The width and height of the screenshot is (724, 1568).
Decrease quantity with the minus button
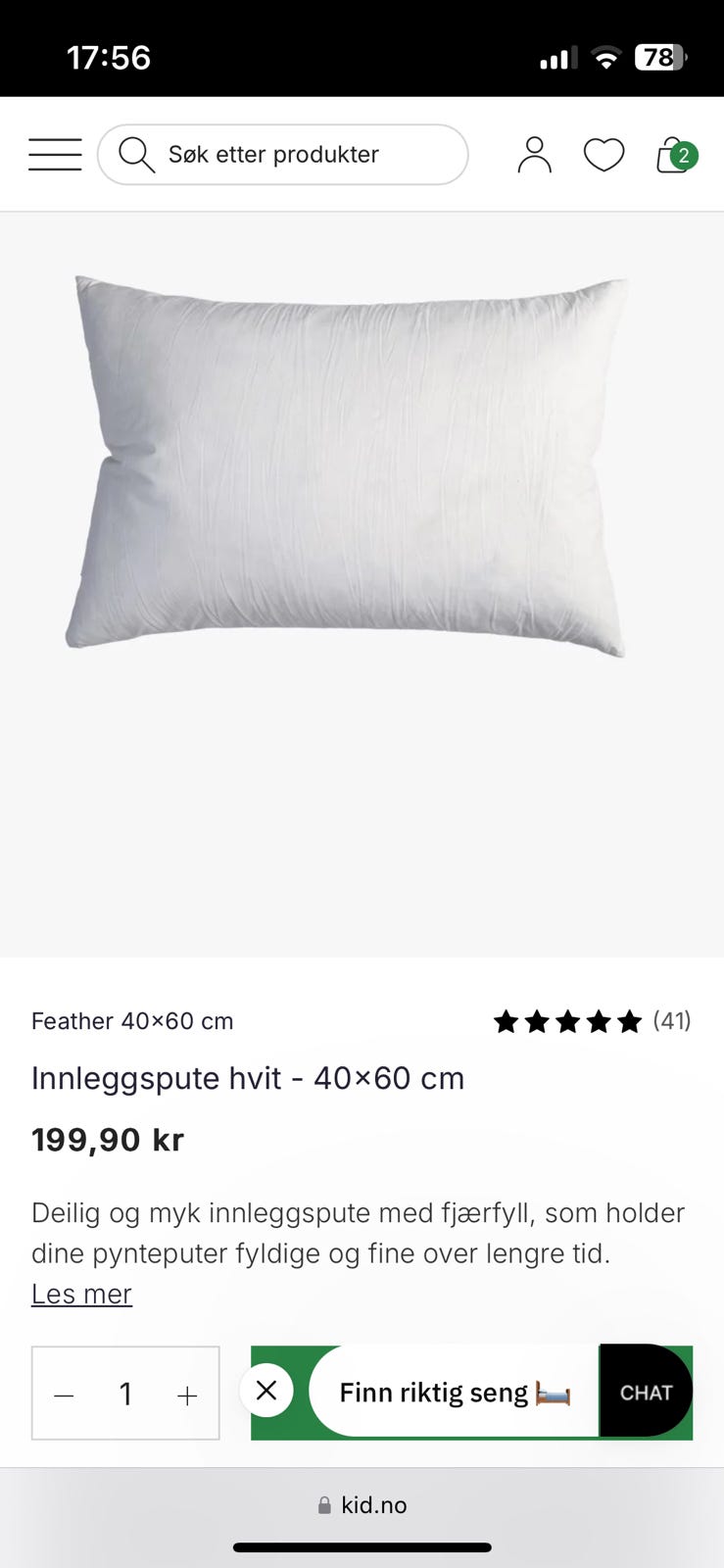(65, 1395)
